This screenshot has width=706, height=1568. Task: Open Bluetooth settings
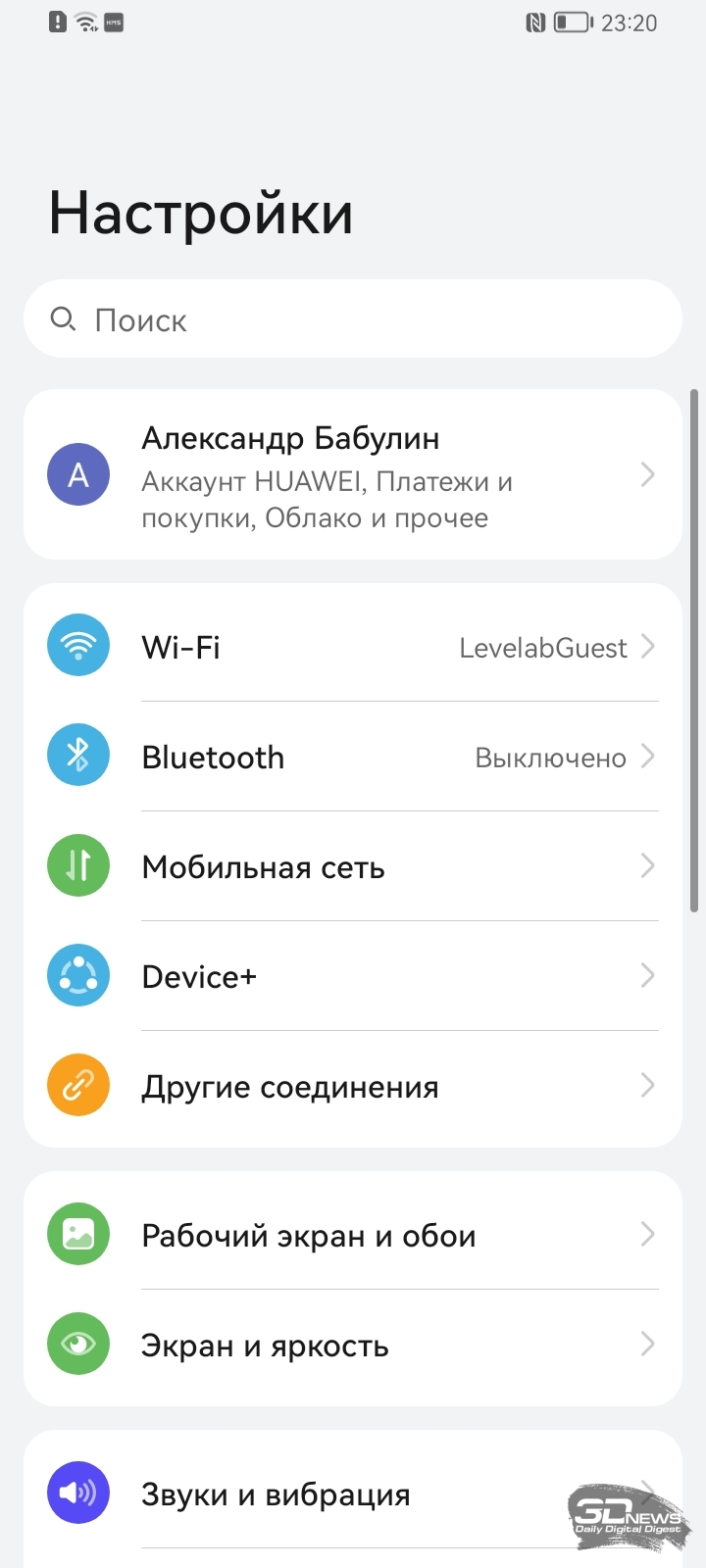pos(353,757)
